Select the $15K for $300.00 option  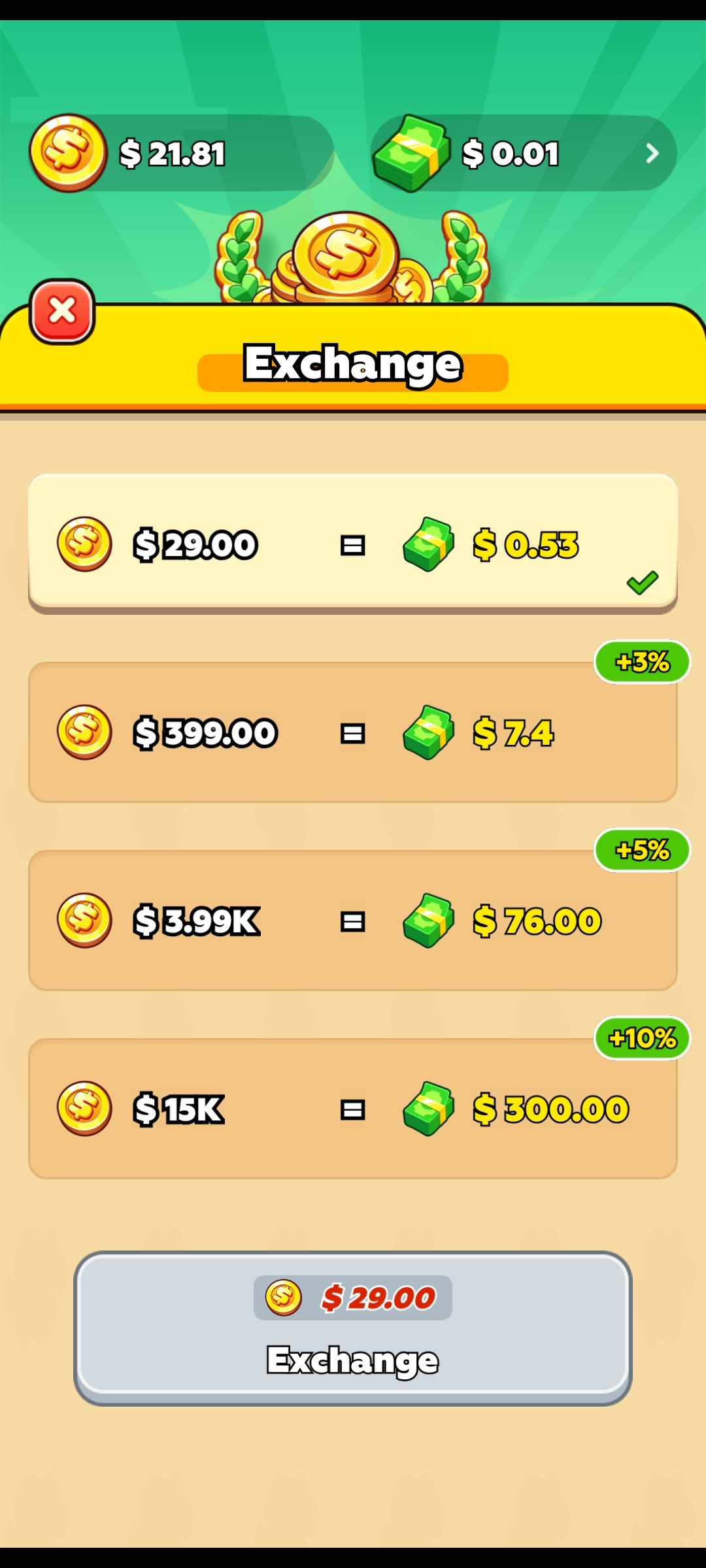[x=352, y=1109]
